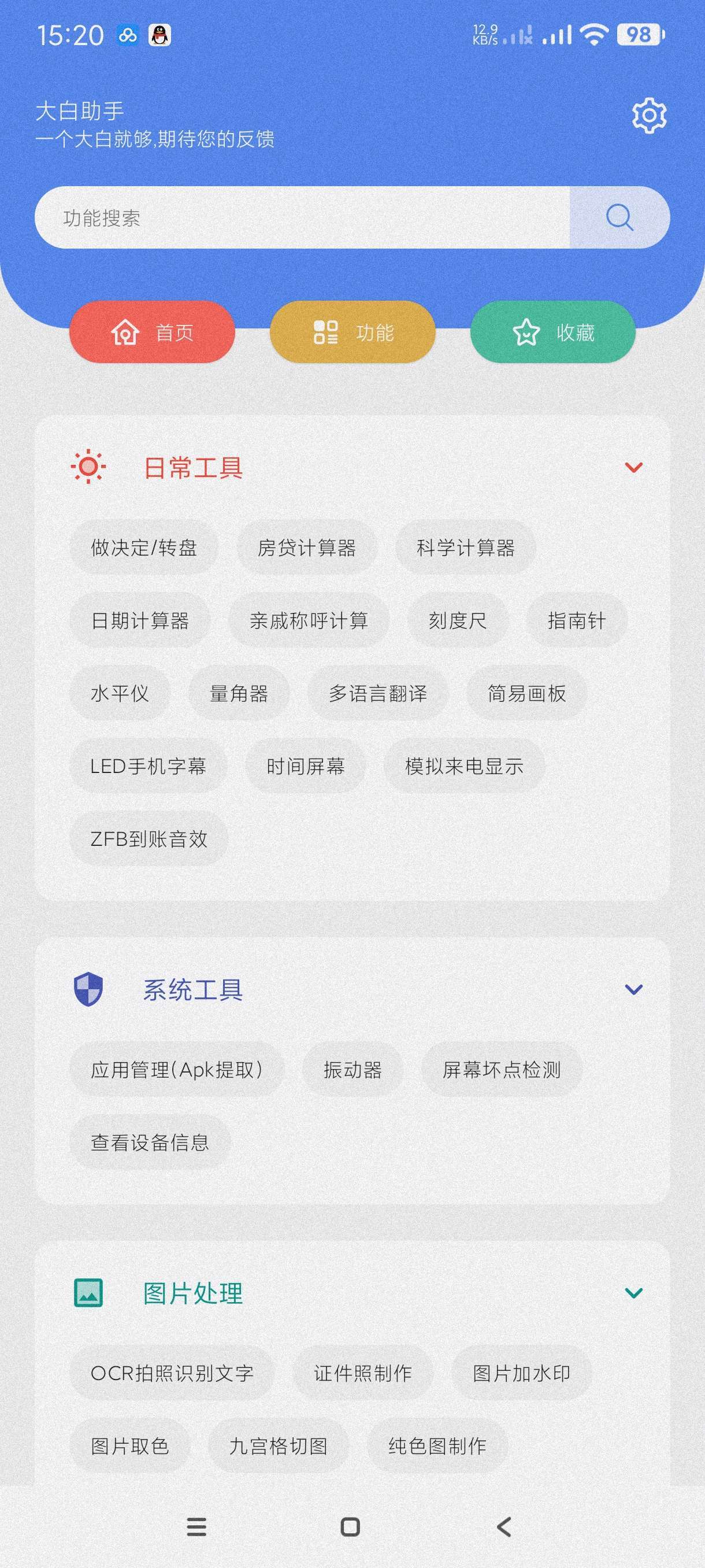Tap the magnifier search button
The image size is (705, 1568).
coord(619,217)
